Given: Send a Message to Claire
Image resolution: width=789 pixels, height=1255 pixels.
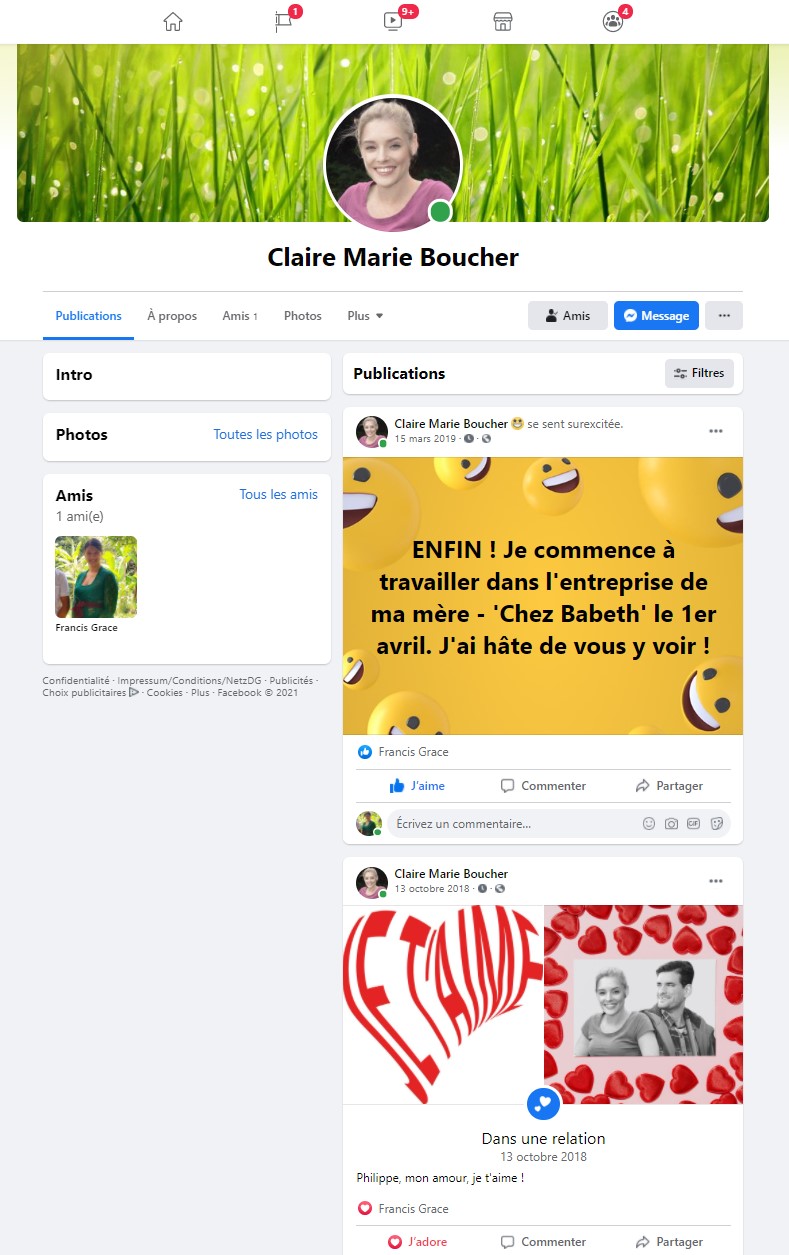Looking at the screenshot, I should click(656, 315).
